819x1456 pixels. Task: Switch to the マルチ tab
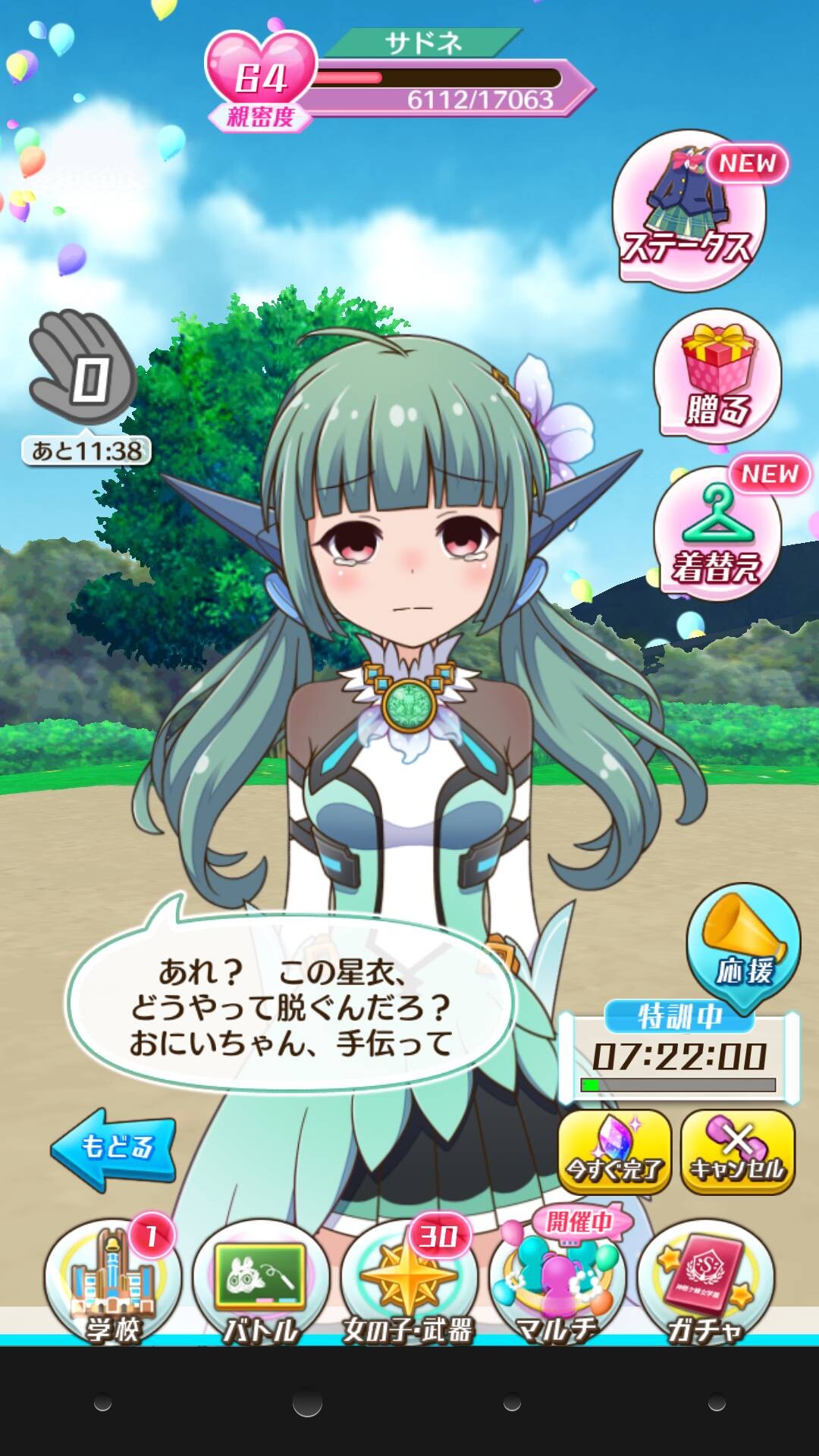click(557, 1282)
